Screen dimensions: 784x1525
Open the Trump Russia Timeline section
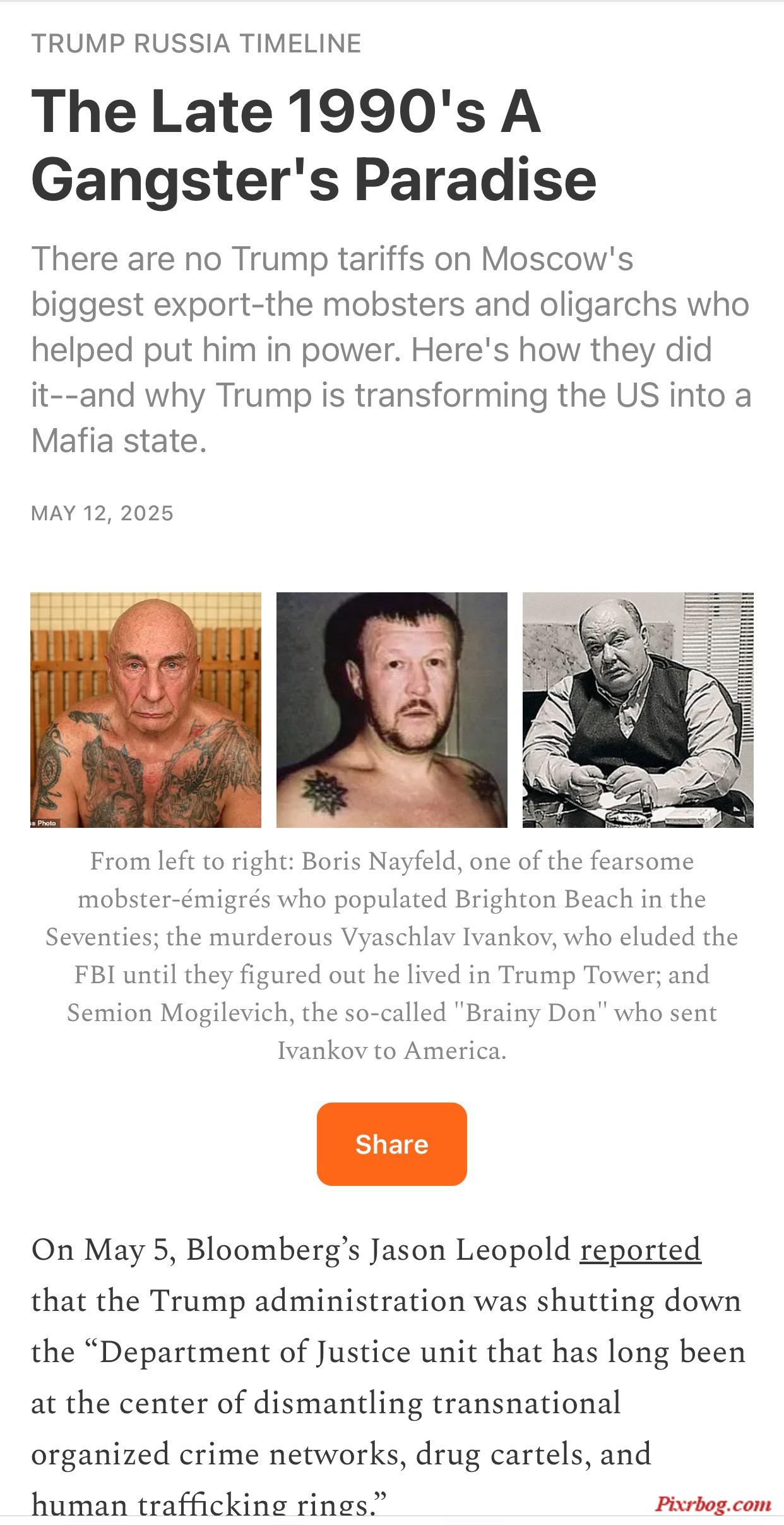click(x=196, y=44)
